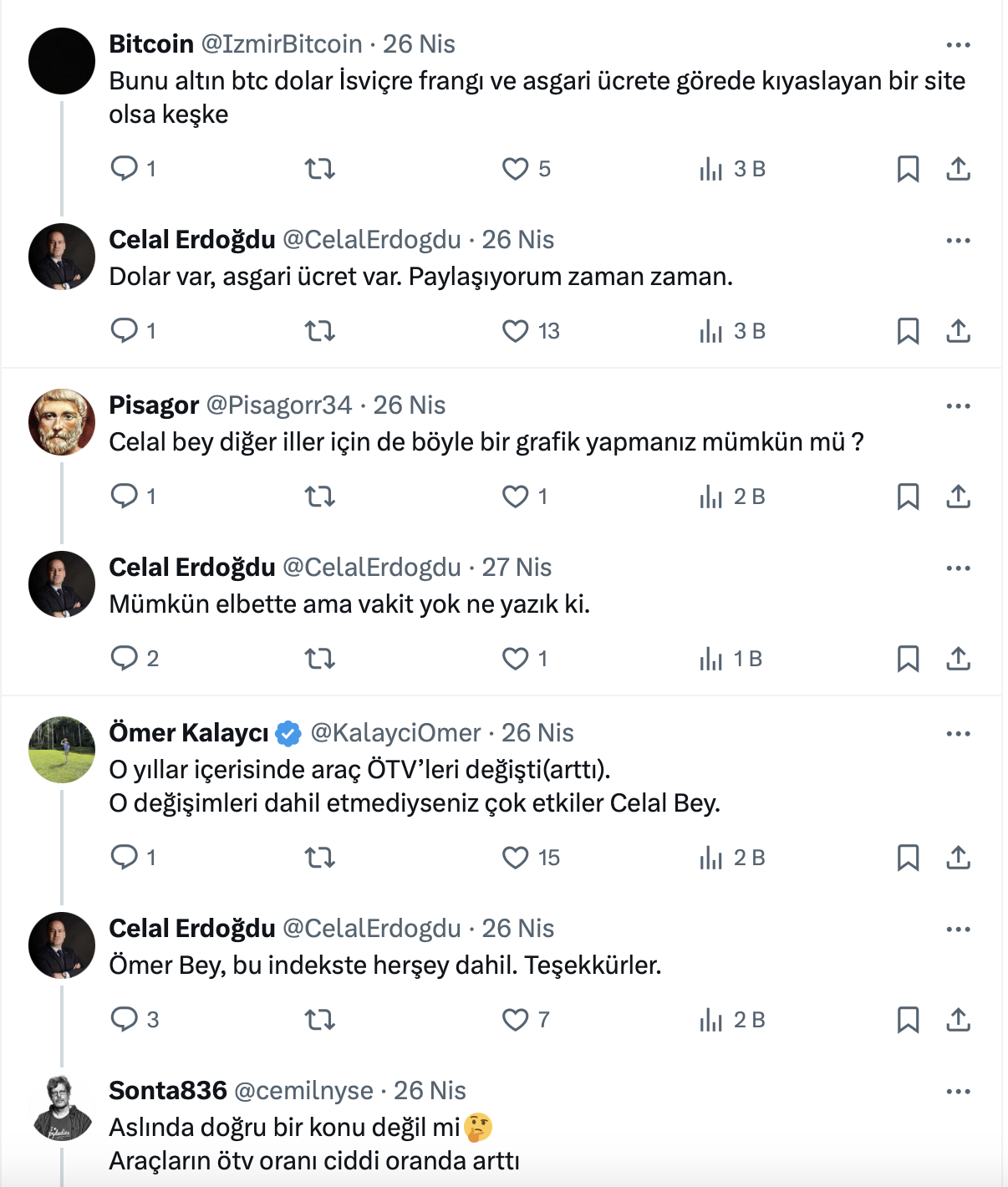The width and height of the screenshot is (1008, 1187).
Task: Like Celal Erdoğdu's 'Mümkün elbette' reply
Action: [515, 659]
